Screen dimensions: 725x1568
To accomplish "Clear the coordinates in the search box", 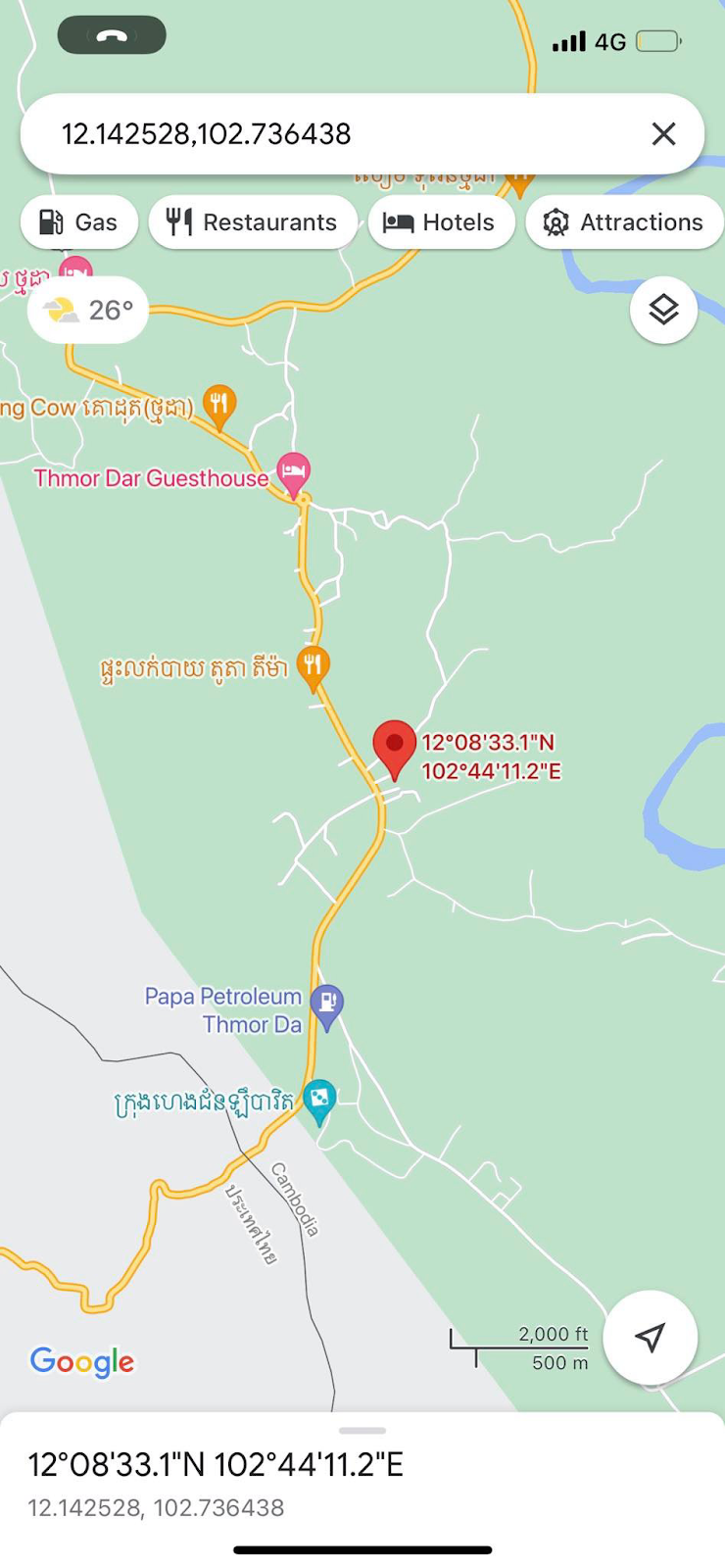I will pyautogui.click(x=663, y=134).
